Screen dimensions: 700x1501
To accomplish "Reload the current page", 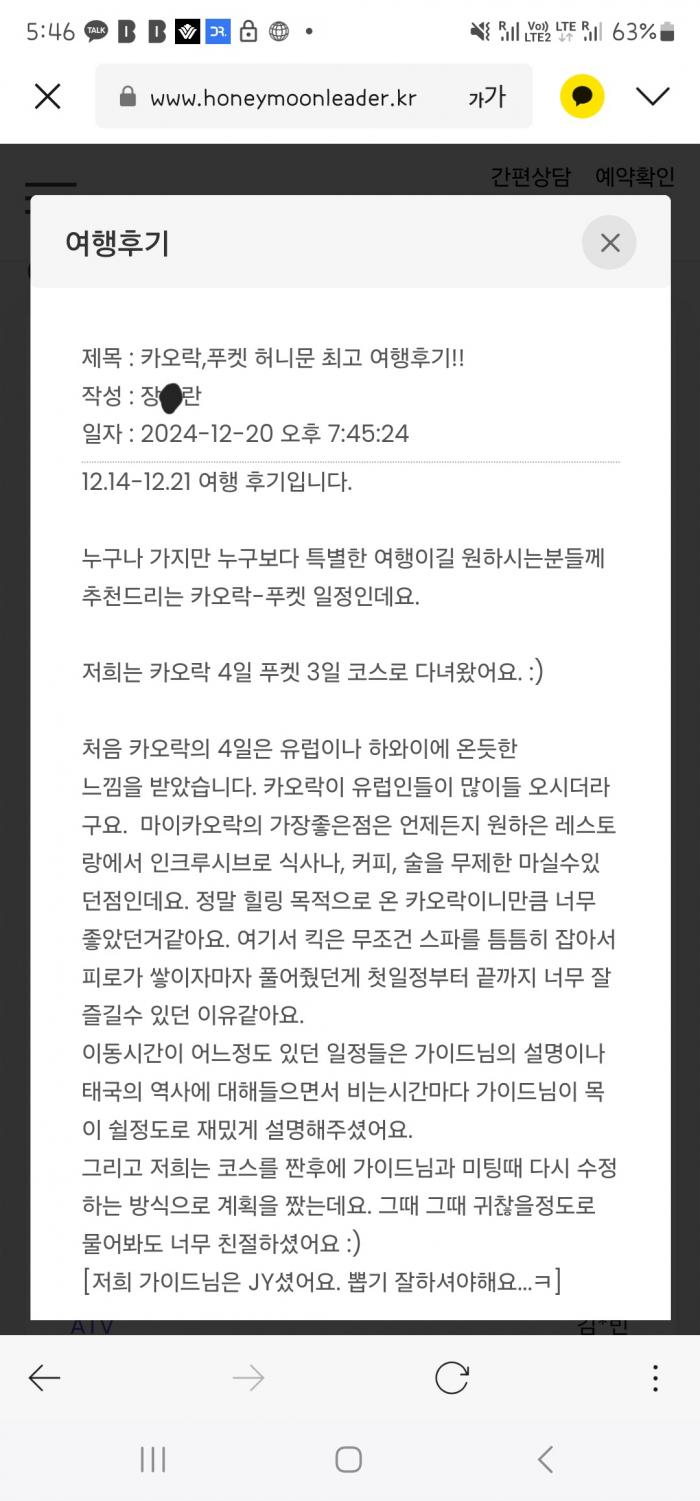I will [x=452, y=1378].
